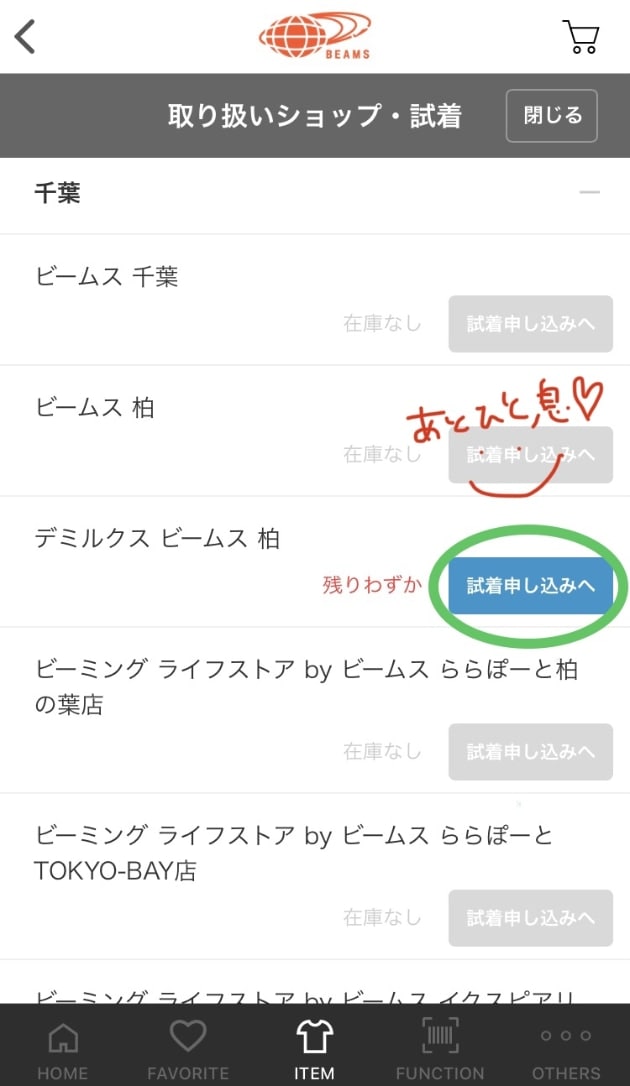630x1086 pixels.
Task: Apply for try-on at デミルクス ビームス 柏
Action: click(530, 586)
